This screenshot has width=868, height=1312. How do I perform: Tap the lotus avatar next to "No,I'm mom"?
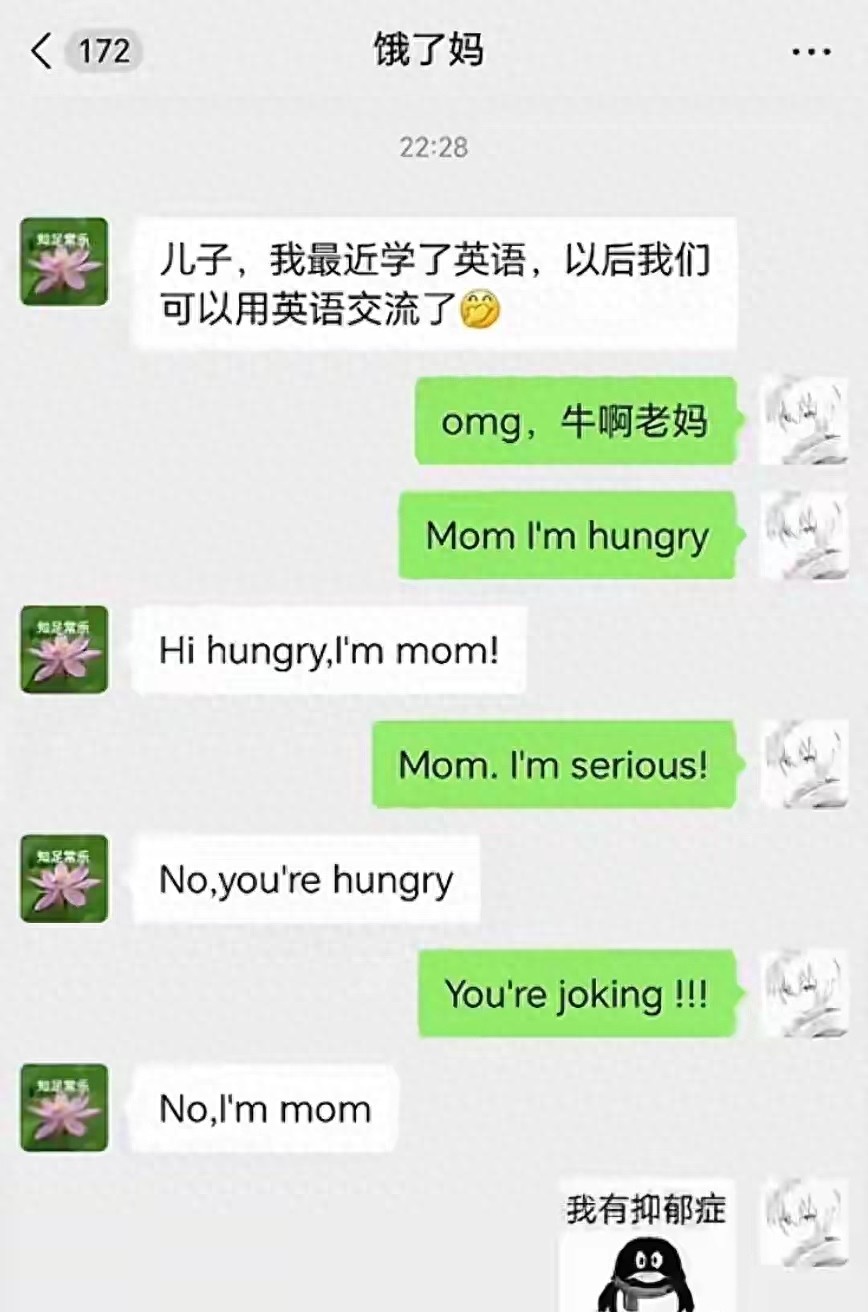click(x=63, y=1107)
